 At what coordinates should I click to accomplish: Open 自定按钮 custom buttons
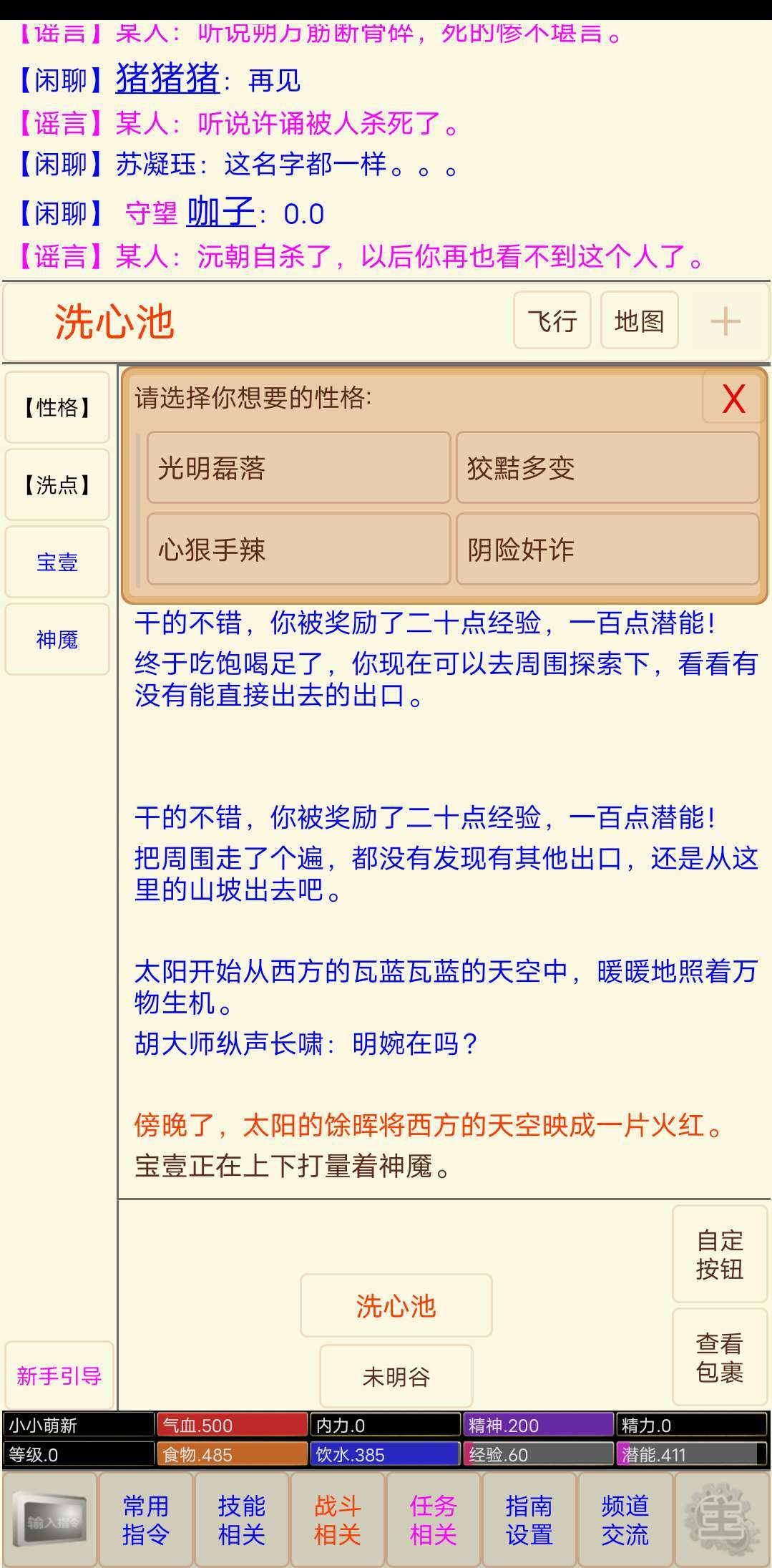tap(720, 1255)
